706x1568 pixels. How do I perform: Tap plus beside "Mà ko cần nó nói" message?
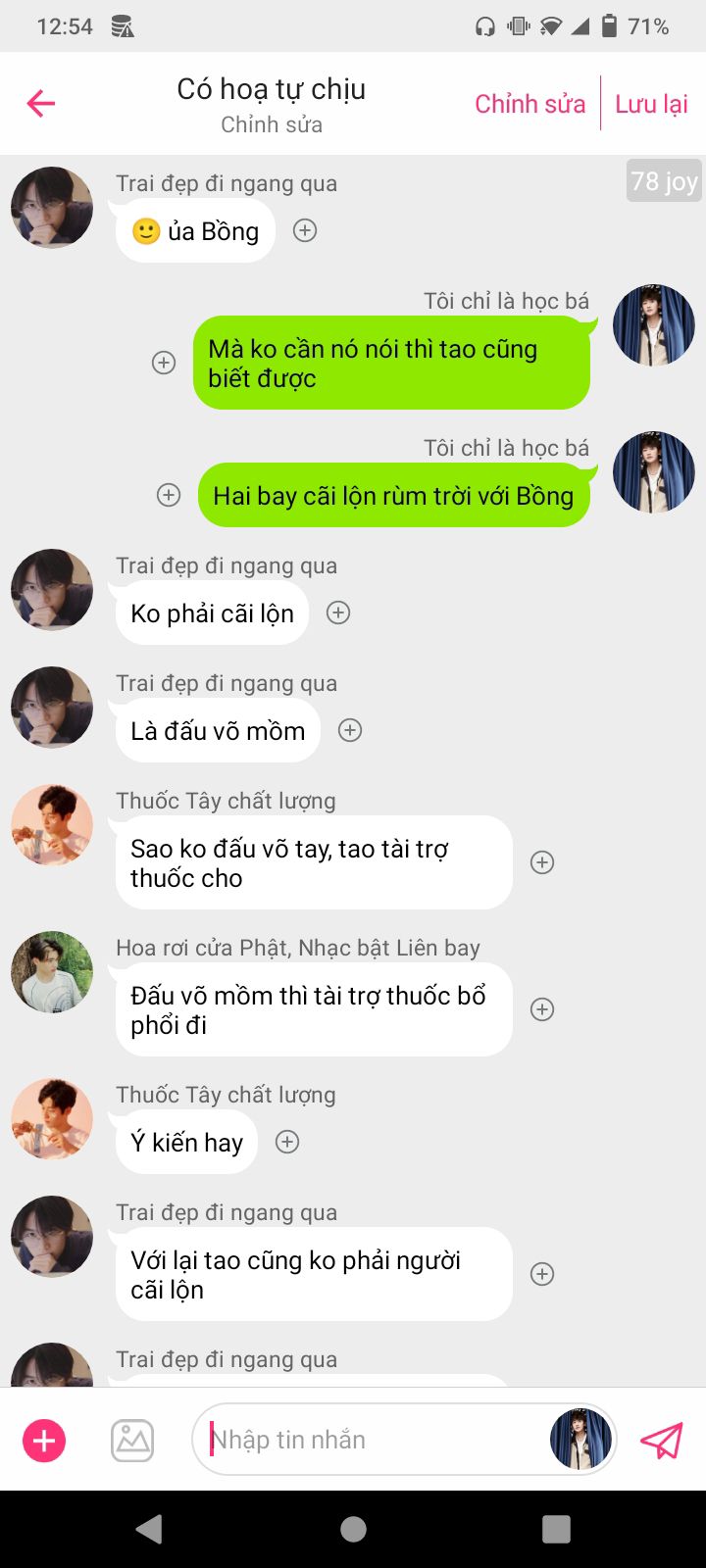coord(164,363)
